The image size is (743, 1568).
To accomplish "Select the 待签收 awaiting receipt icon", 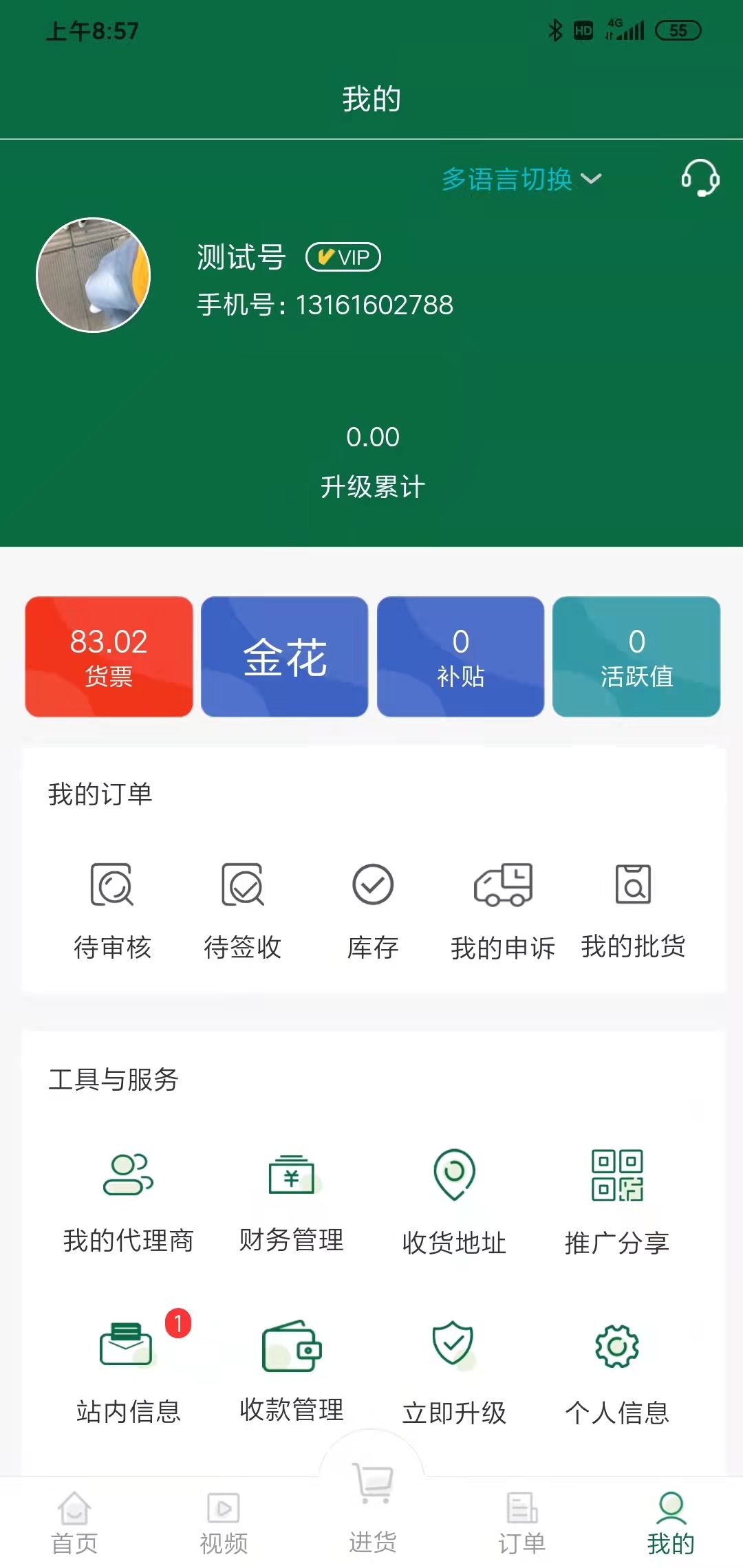I will [242, 887].
